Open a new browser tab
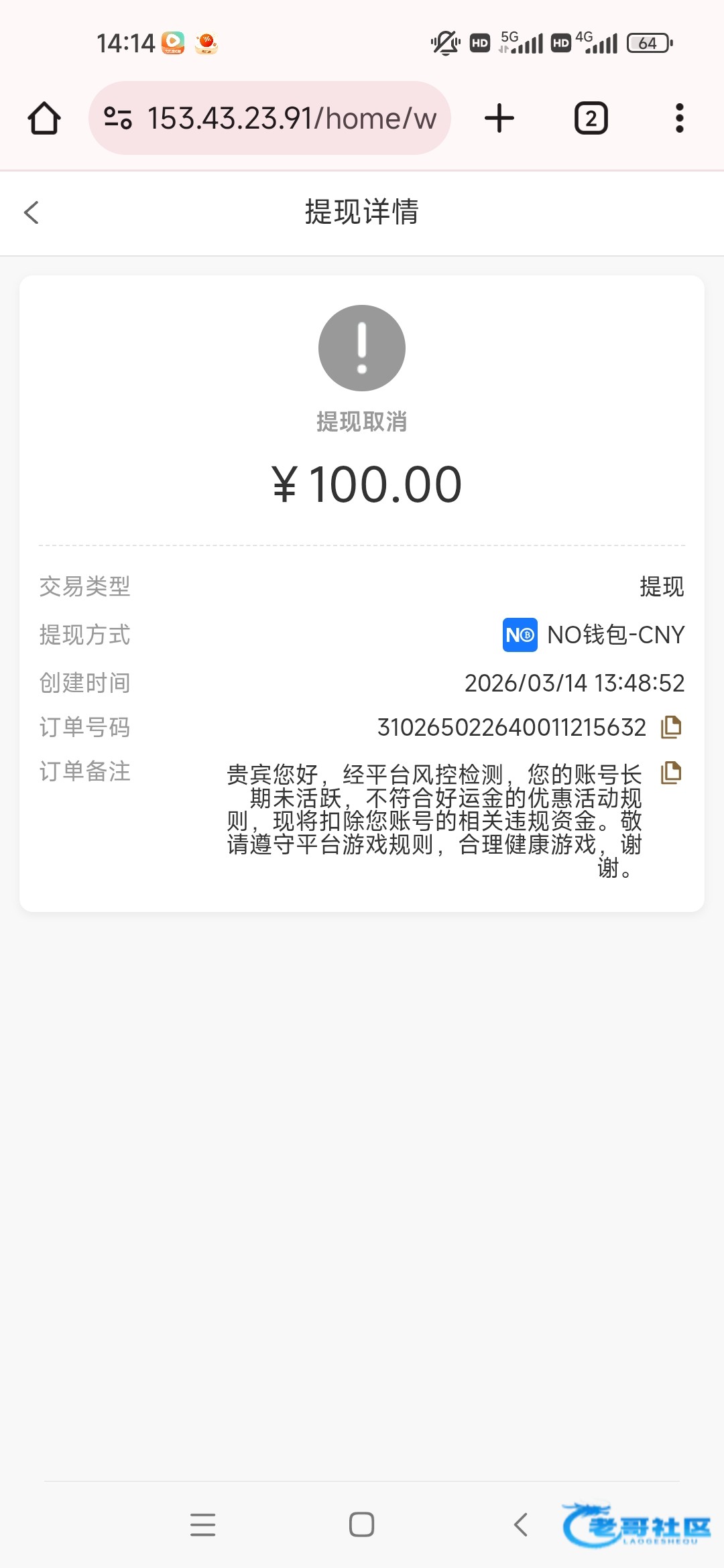The width and height of the screenshot is (724, 1568). point(499,119)
